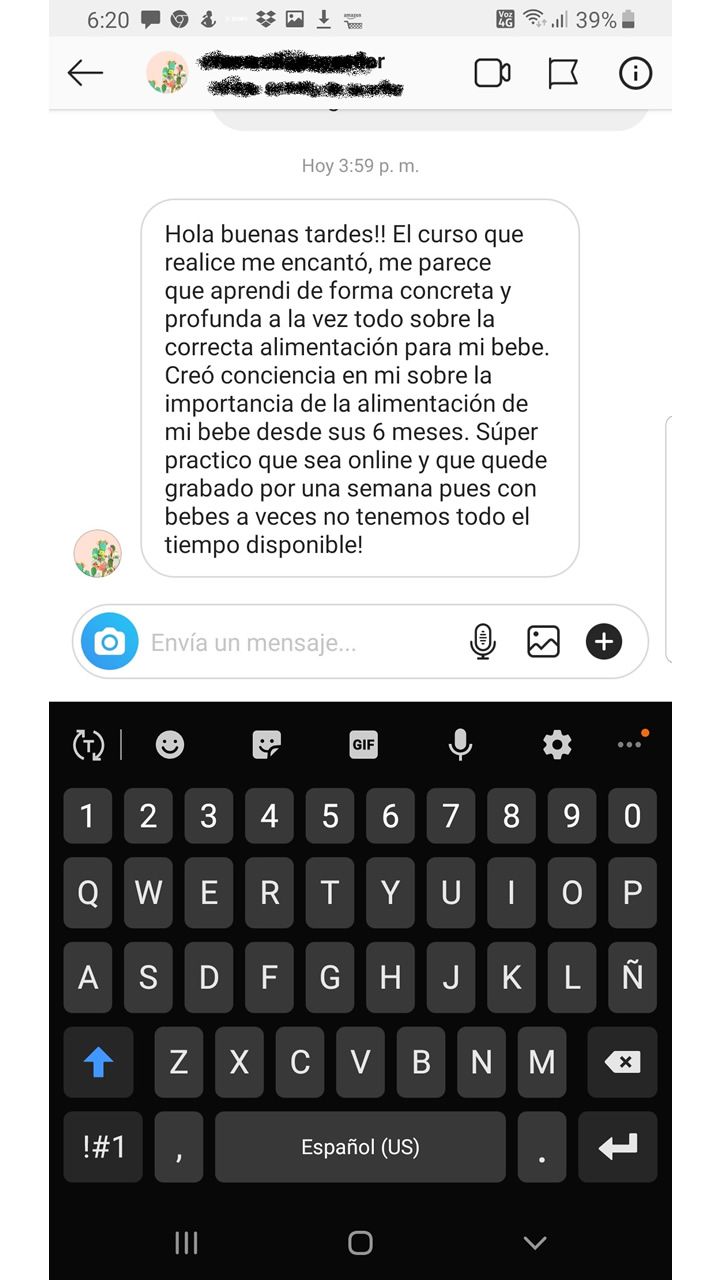The image size is (720, 1280).
Task: Hide the keyboard using the chevron arrow
Action: (533, 1243)
